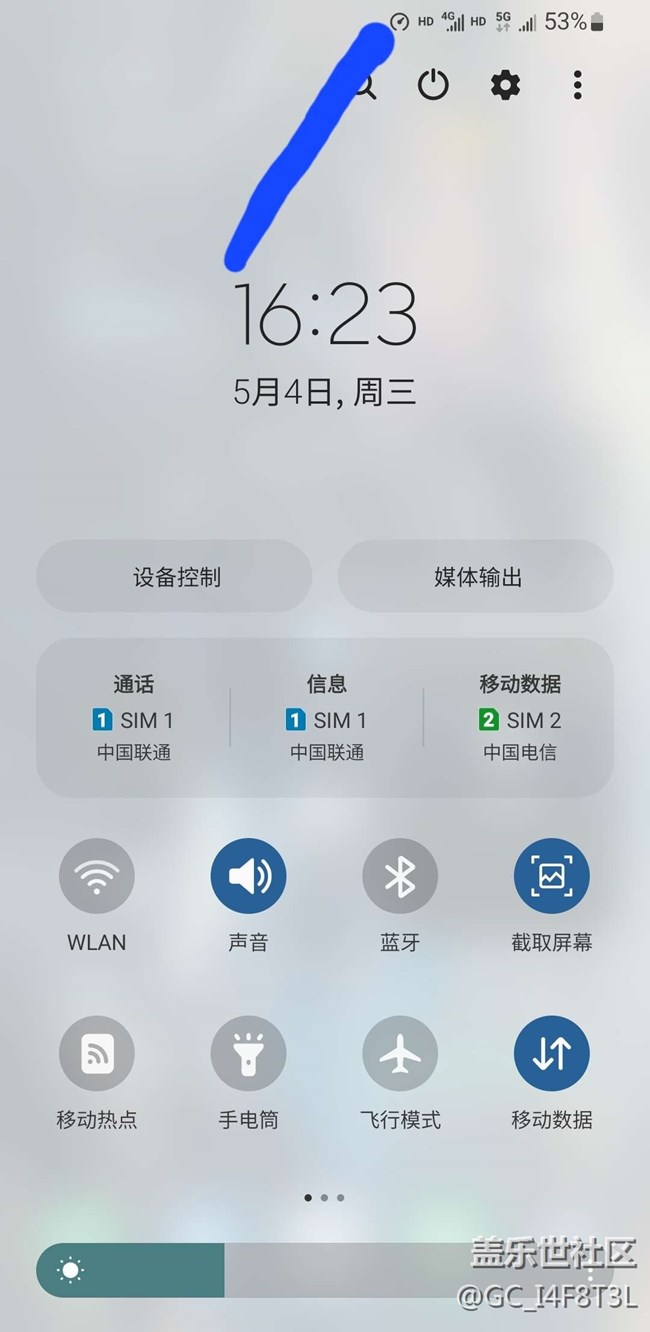Toggle the 声音 sound mode
Viewport: 650px width, 1332px height.
(x=248, y=877)
